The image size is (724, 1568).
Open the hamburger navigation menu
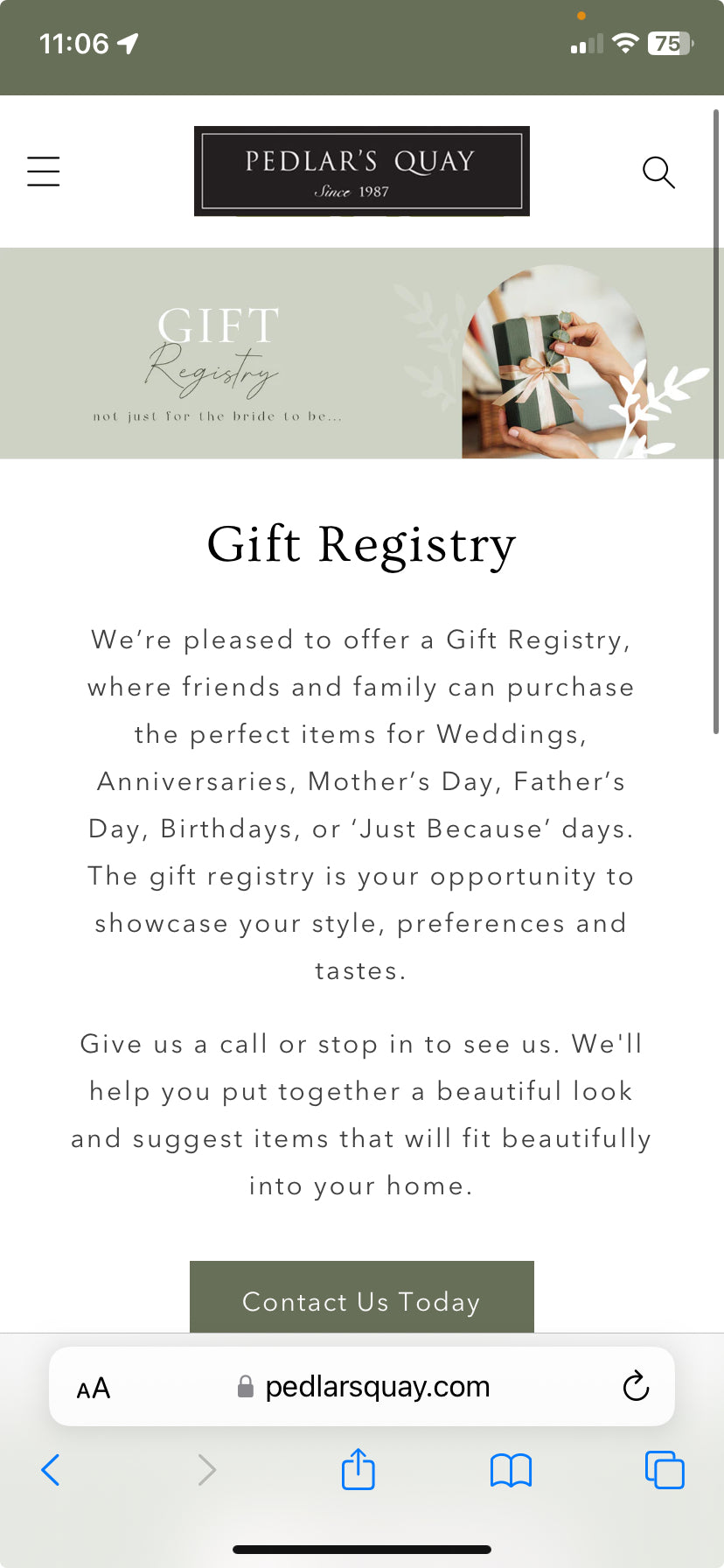44,171
